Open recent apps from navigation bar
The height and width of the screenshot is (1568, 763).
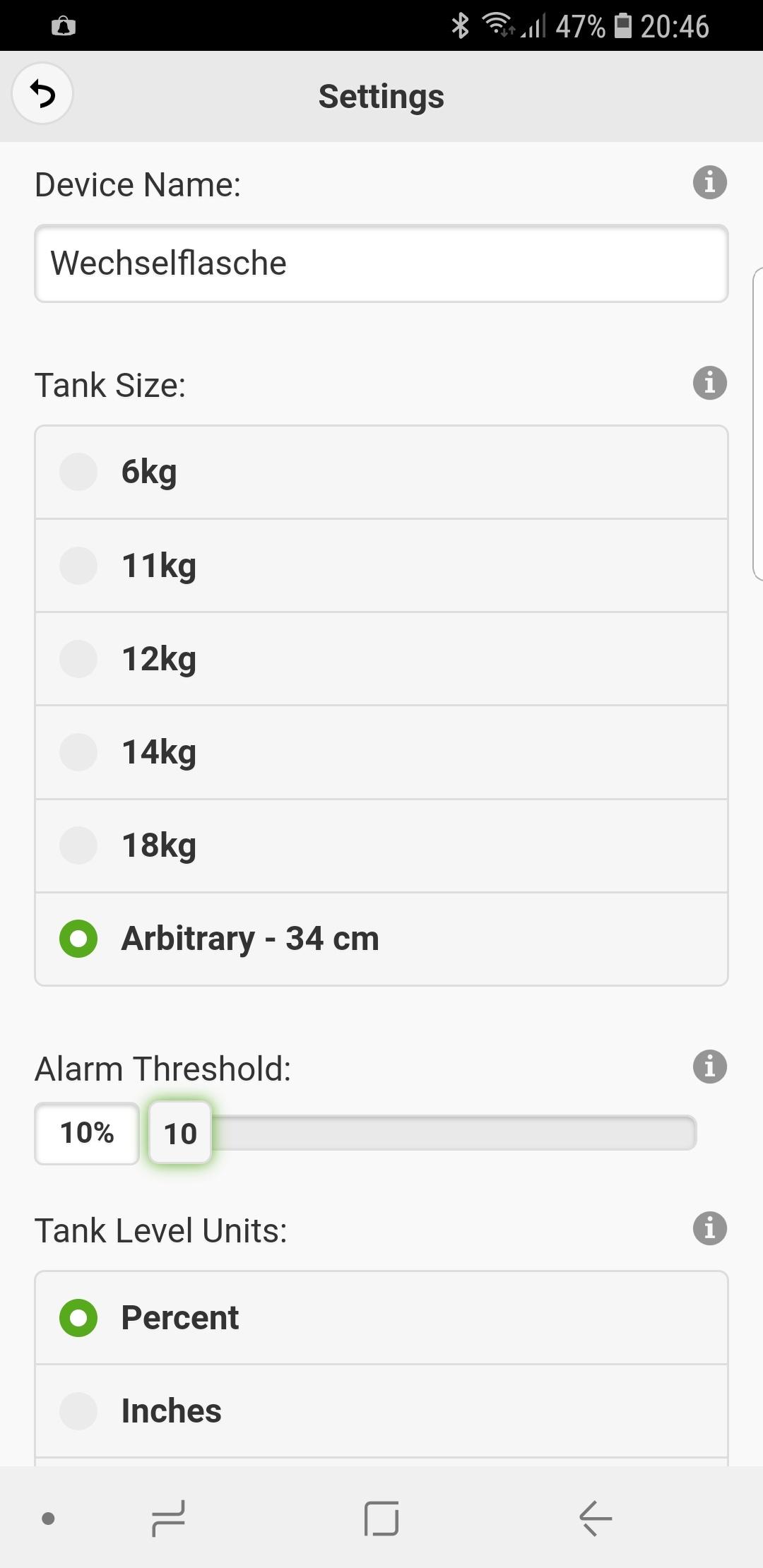pyautogui.click(x=169, y=1518)
